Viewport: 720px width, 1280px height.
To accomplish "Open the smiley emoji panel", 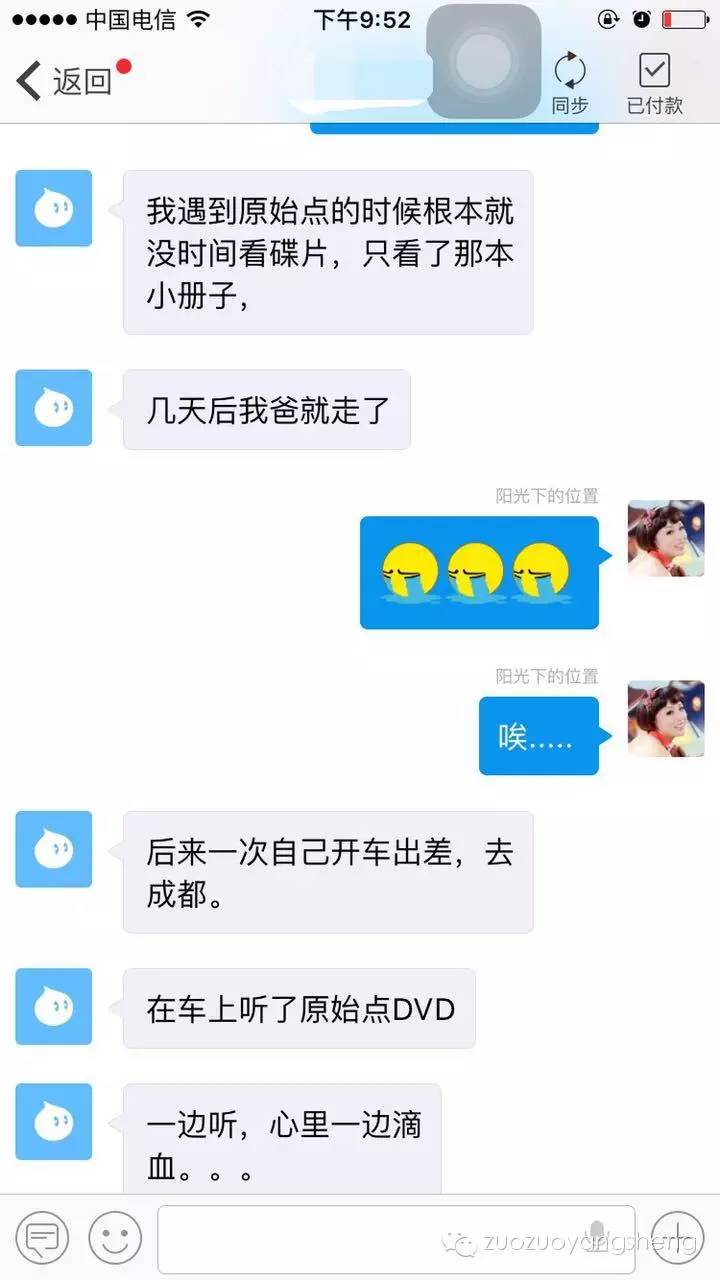I will [113, 1238].
